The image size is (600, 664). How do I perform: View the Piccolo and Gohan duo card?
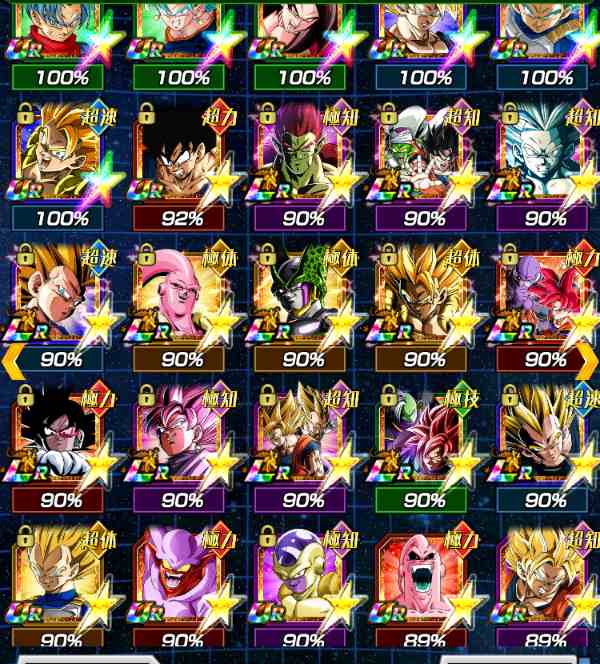click(424, 155)
